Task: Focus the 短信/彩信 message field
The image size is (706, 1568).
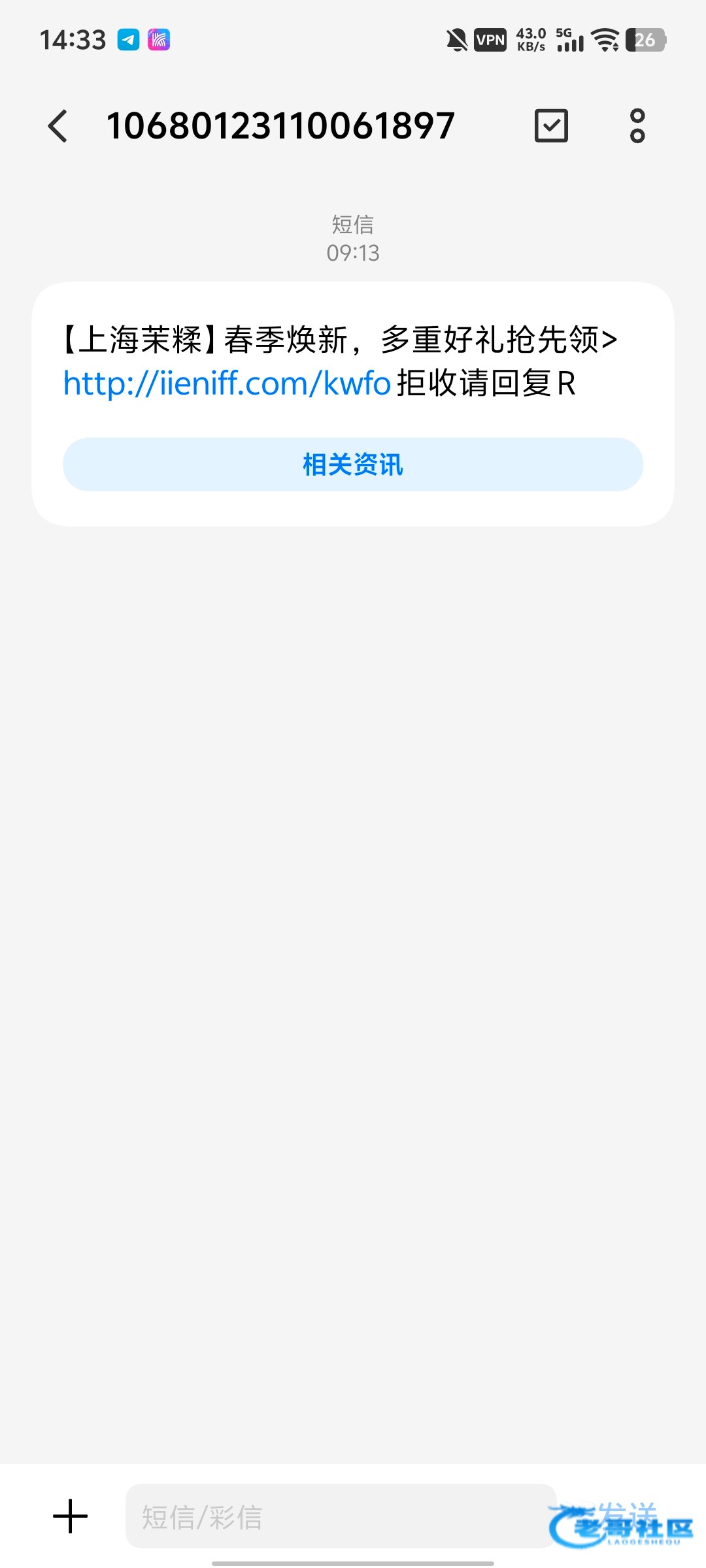Action: tap(340, 1516)
